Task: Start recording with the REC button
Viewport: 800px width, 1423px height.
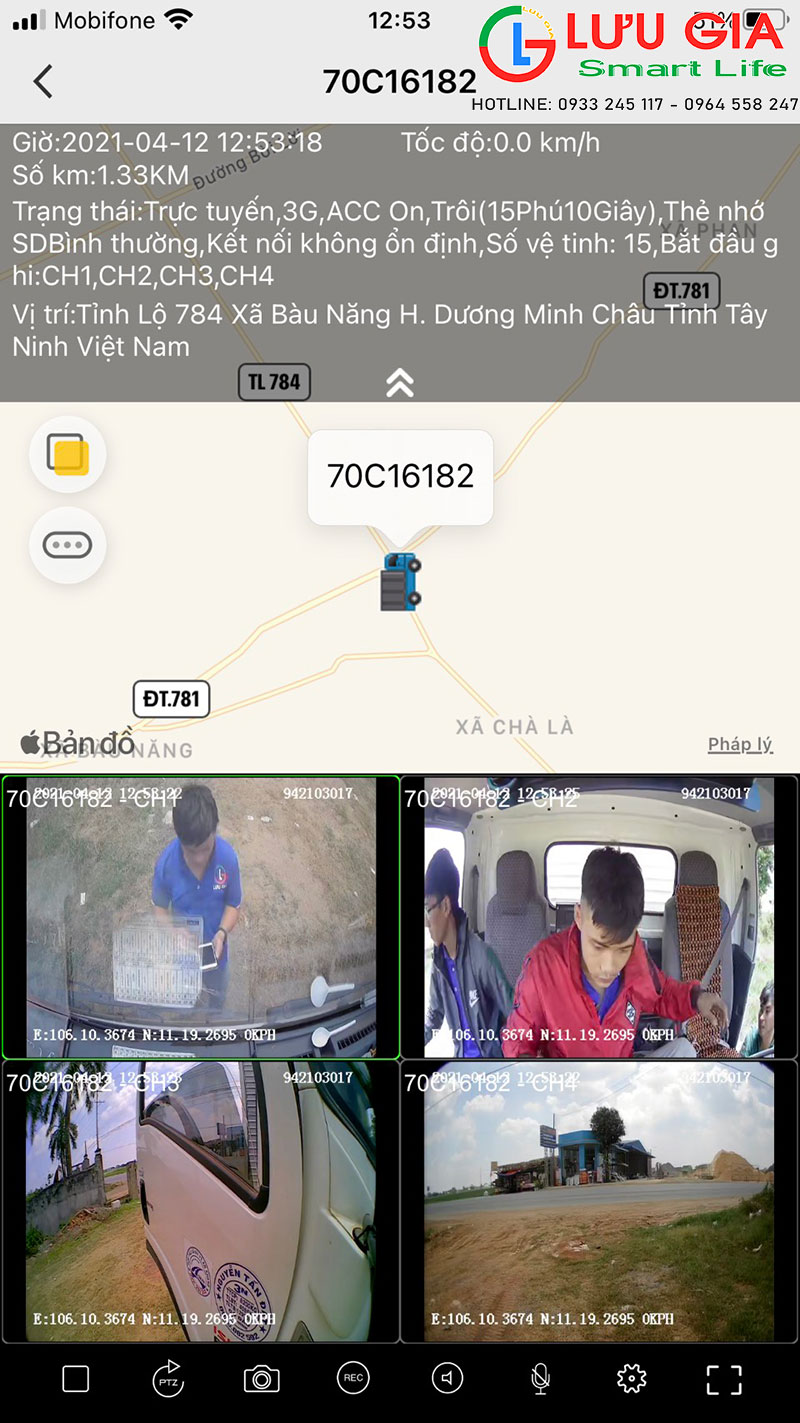Action: (x=353, y=1378)
